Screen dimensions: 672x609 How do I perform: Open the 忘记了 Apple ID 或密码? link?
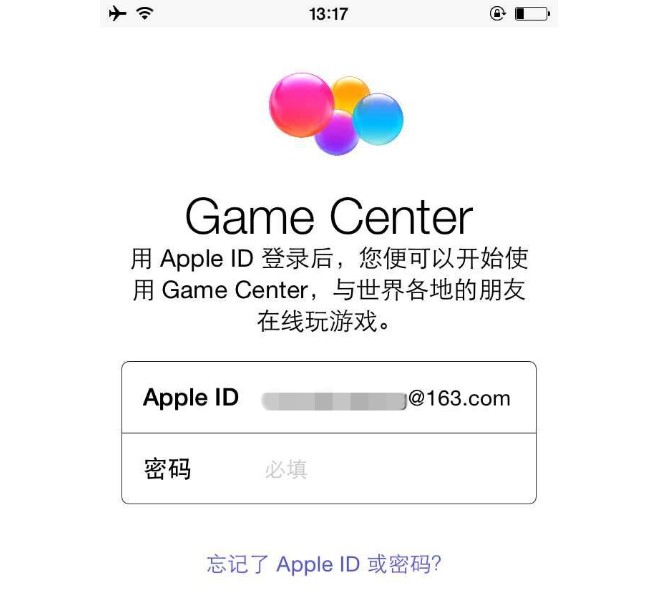pyautogui.click(x=325, y=563)
